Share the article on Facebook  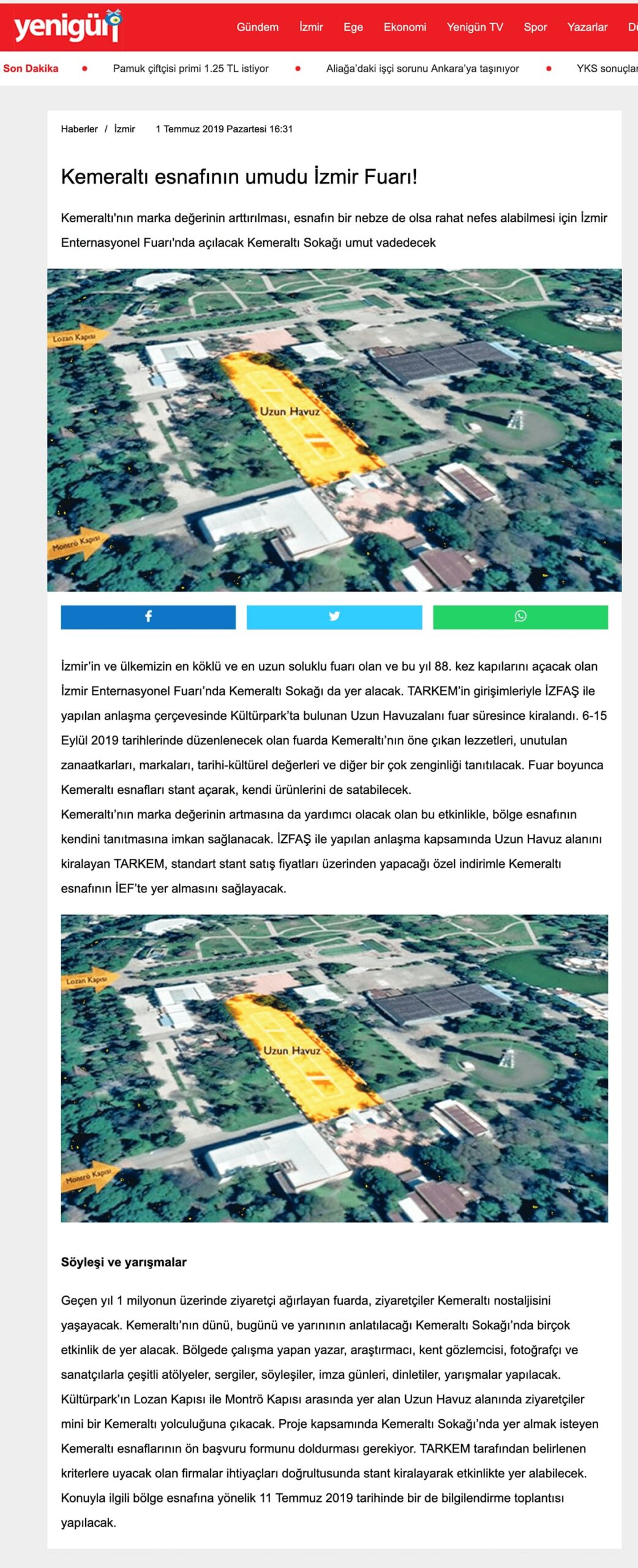148,617
